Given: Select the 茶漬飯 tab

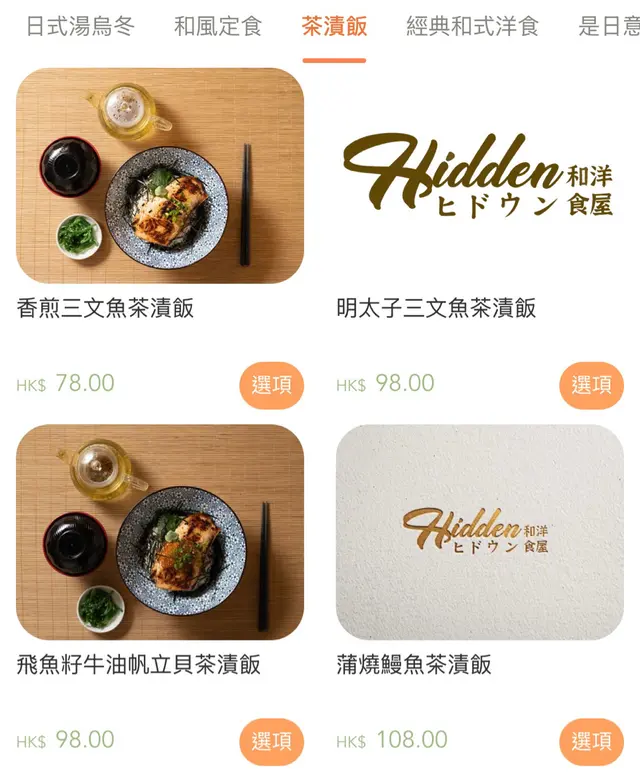Looking at the screenshot, I should [334, 26].
